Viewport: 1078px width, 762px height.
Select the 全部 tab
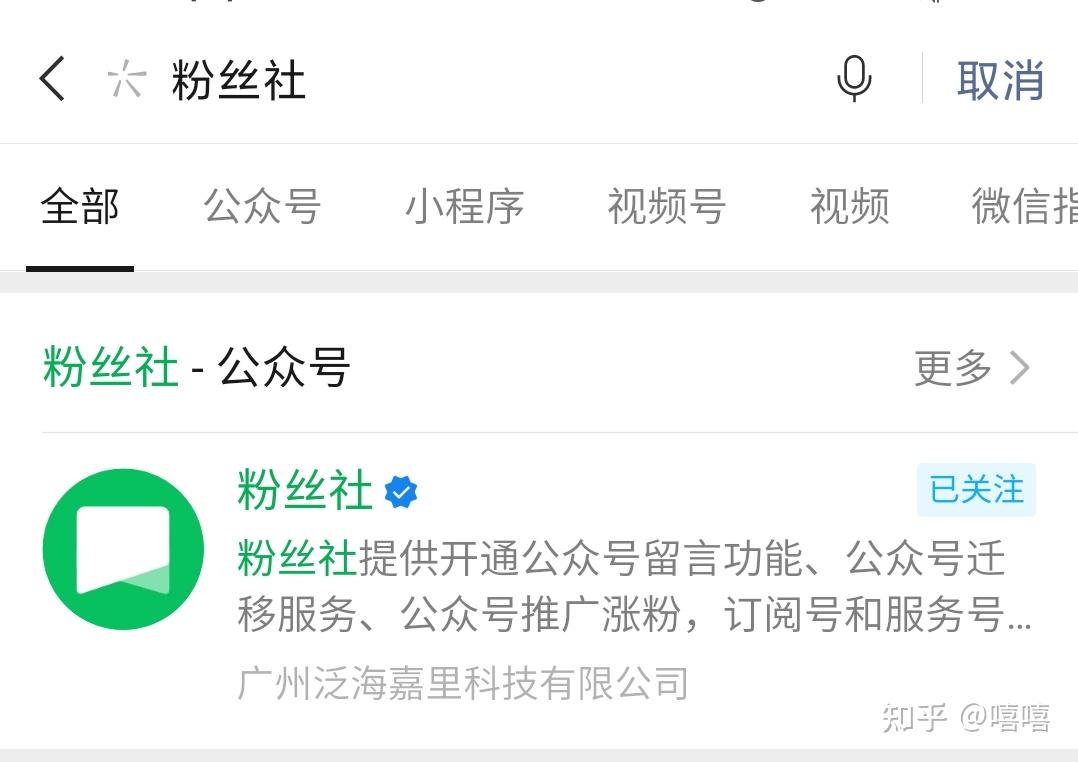coord(80,207)
